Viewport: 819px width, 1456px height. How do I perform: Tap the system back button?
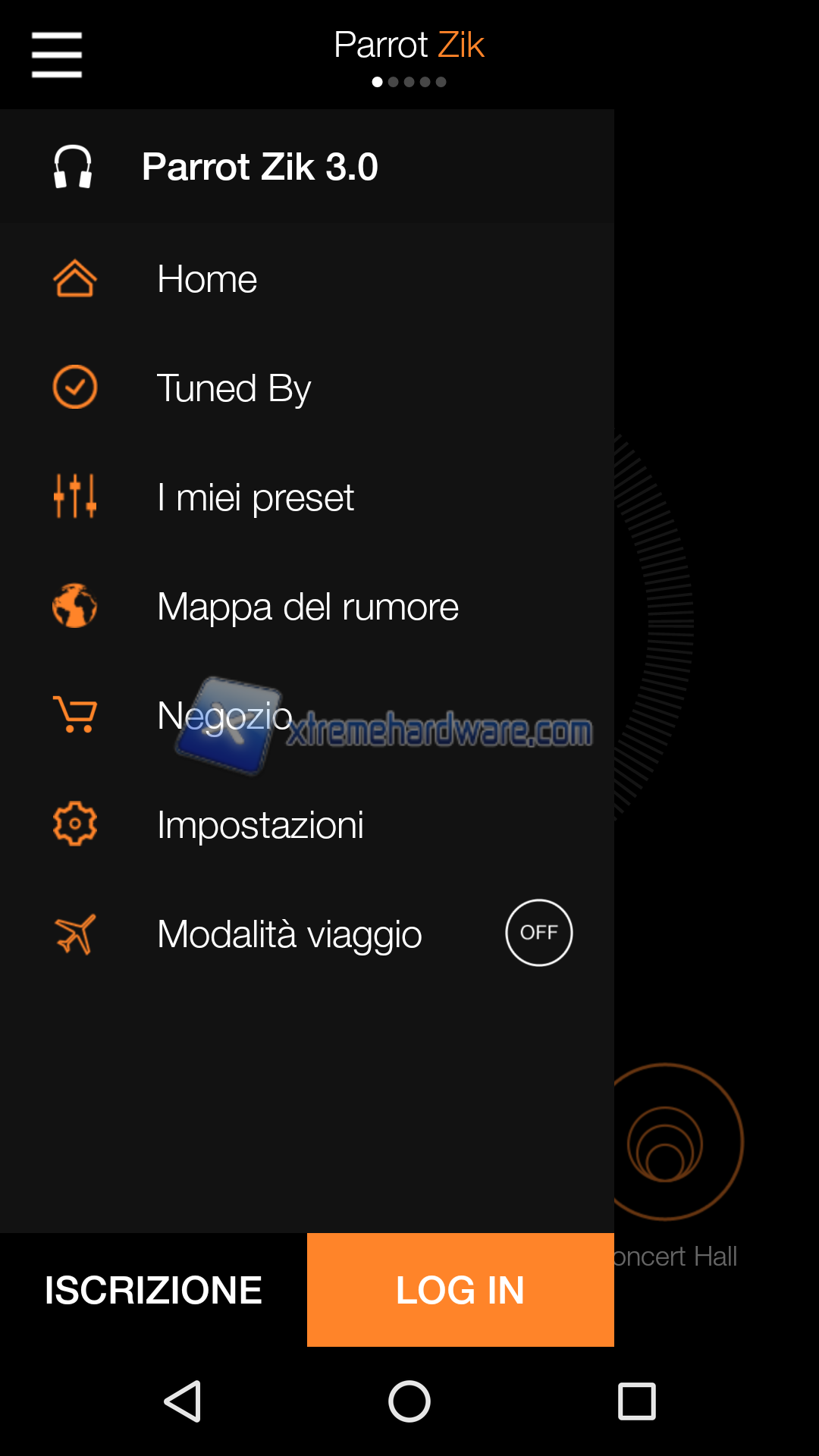click(183, 1401)
